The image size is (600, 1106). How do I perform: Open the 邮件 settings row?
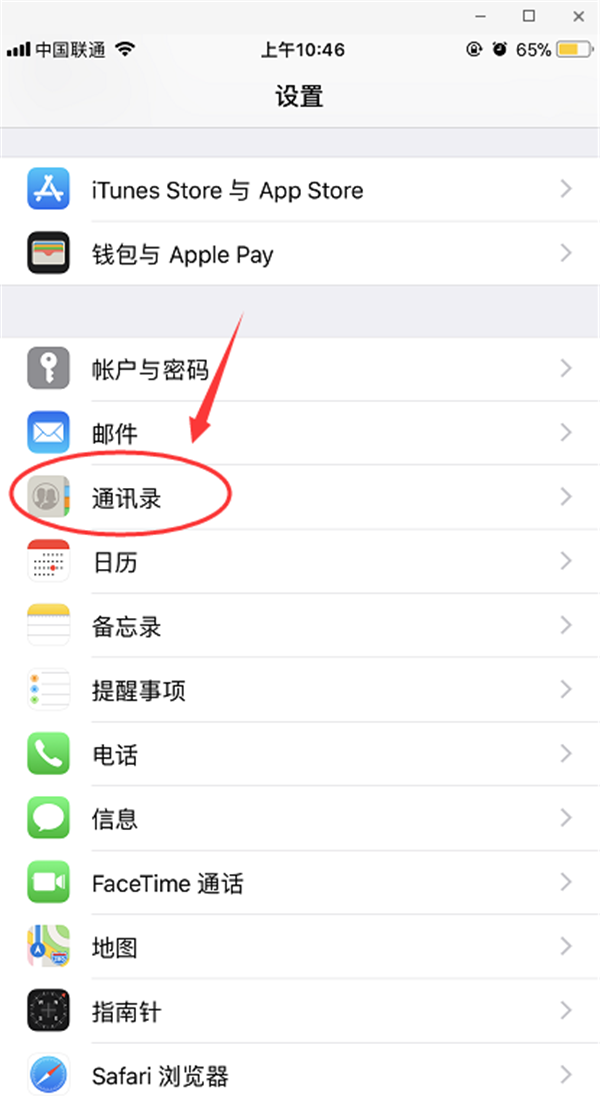point(300,432)
